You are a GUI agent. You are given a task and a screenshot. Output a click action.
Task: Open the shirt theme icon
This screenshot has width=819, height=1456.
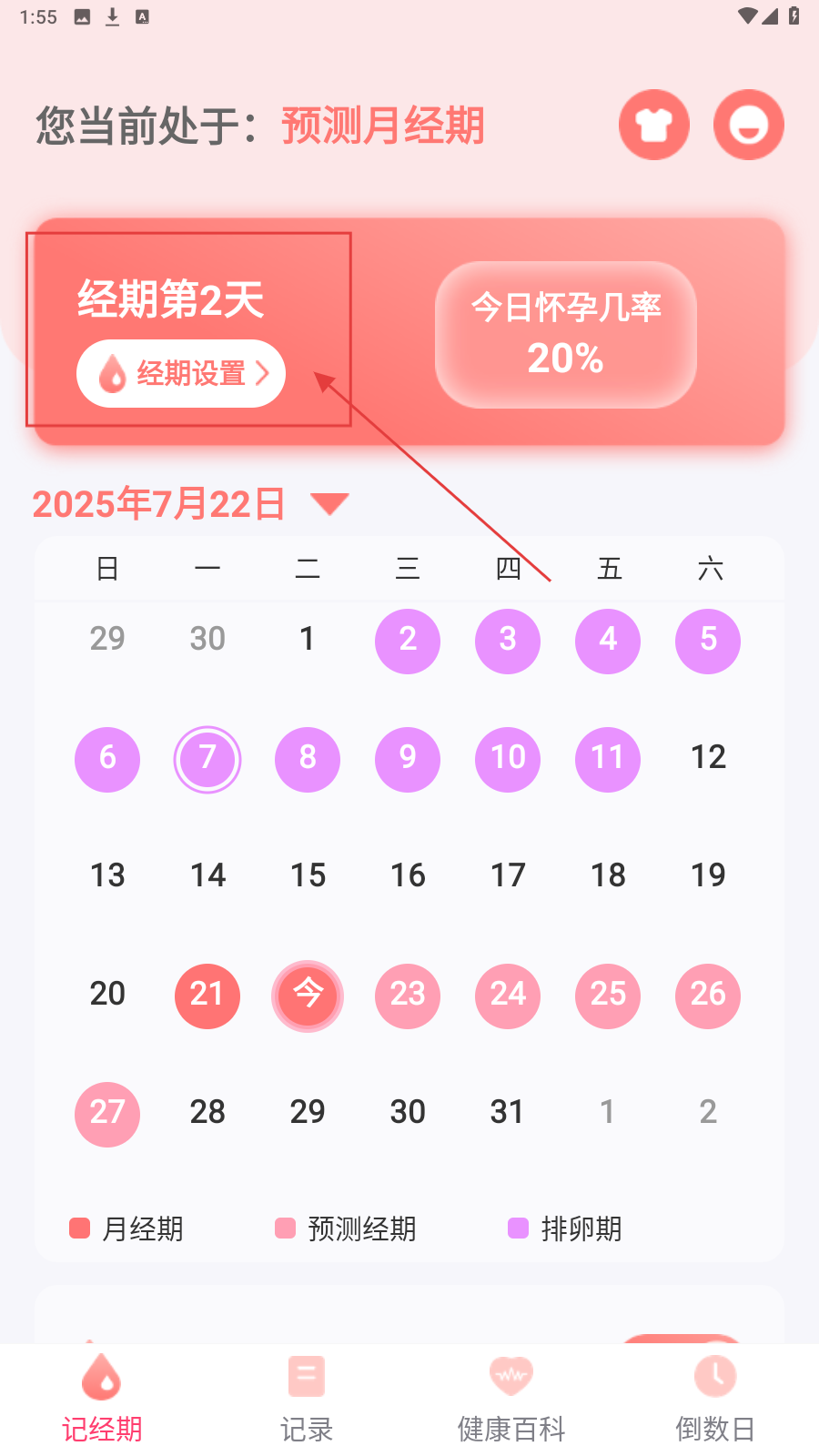(x=653, y=125)
